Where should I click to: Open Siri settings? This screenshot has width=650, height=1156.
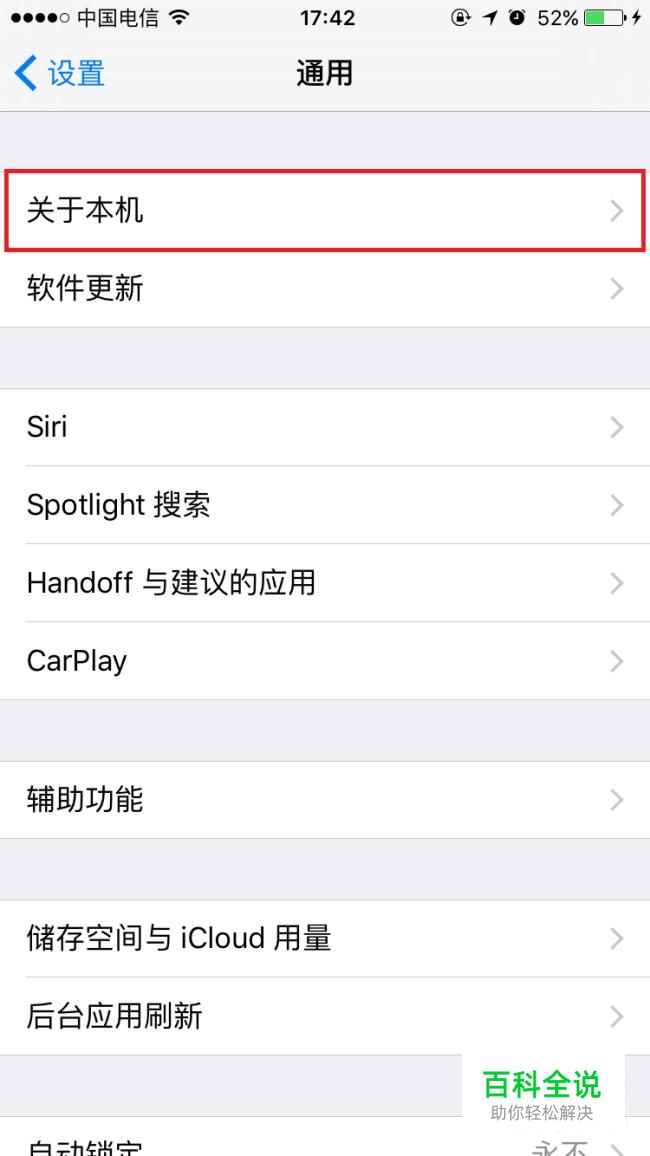tap(325, 427)
